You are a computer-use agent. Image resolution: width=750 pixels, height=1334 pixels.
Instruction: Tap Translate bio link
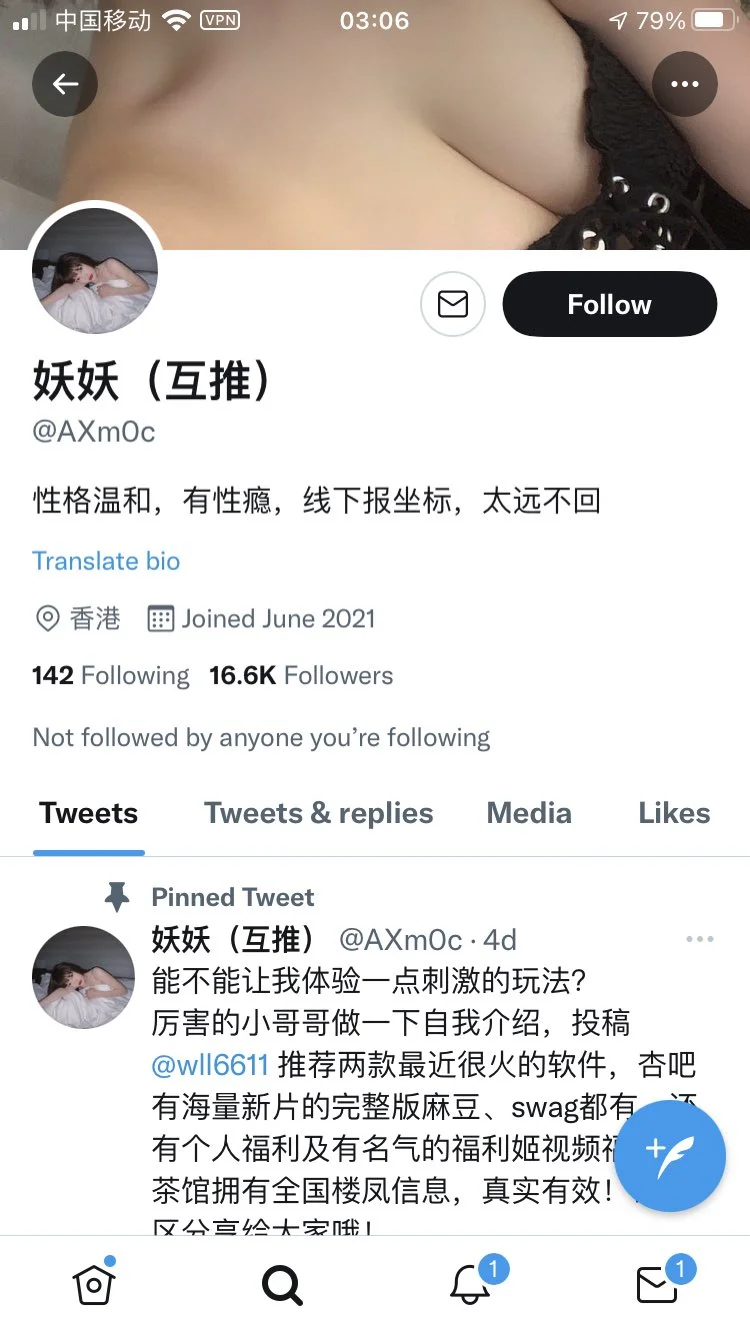point(106,560)
